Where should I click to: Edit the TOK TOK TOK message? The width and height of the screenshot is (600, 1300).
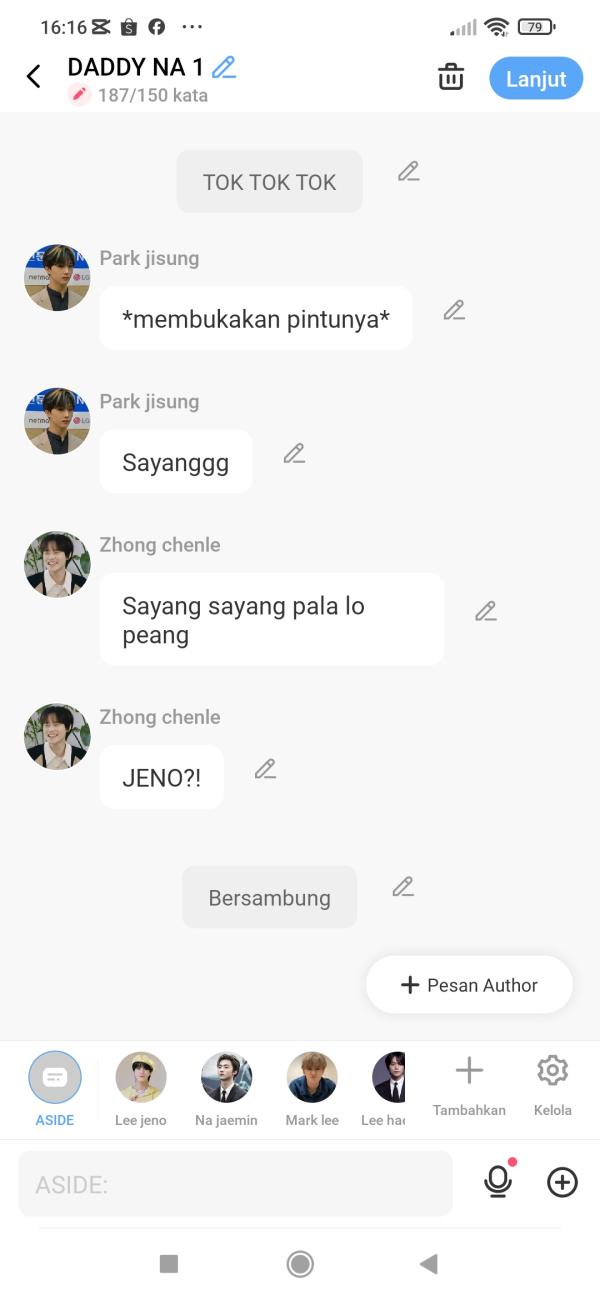(x=408, y=172)
